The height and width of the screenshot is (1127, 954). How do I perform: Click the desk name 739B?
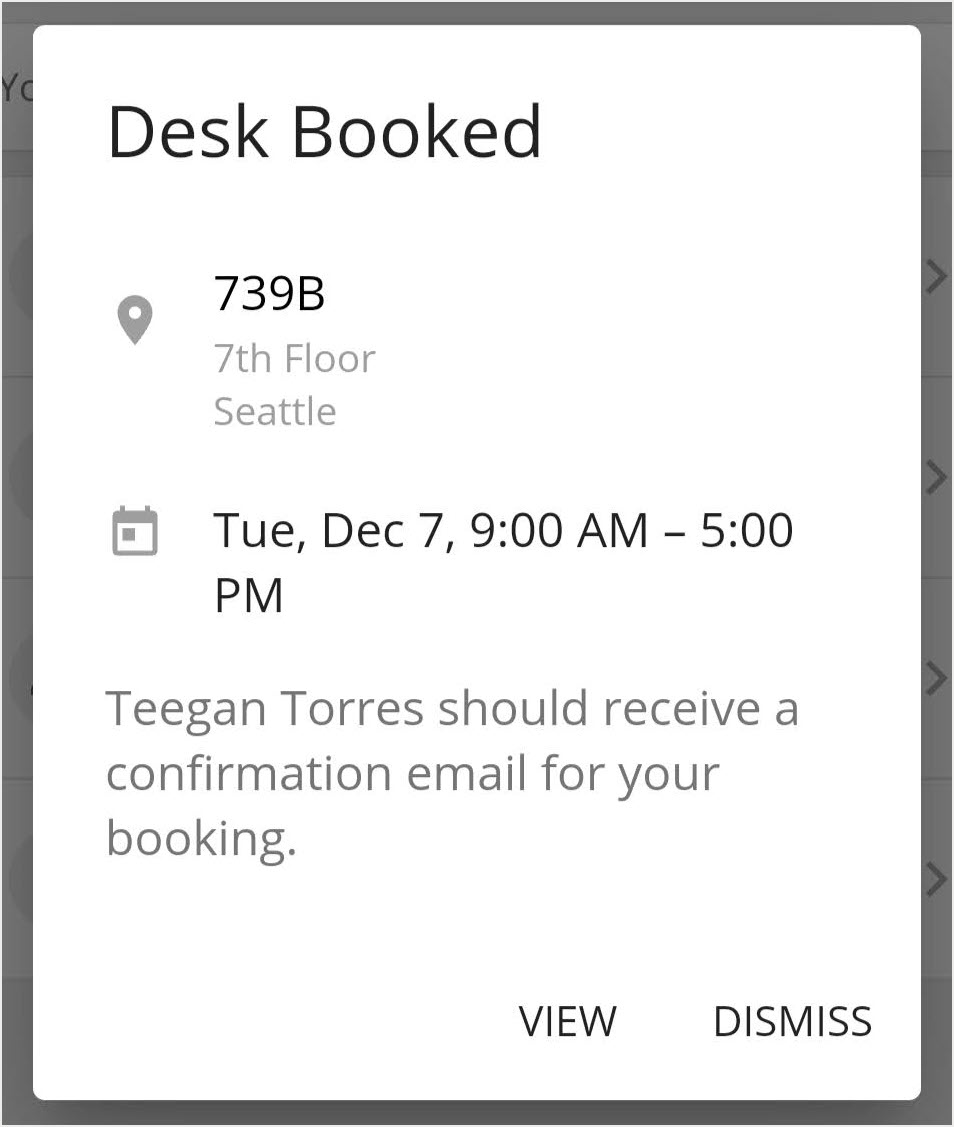(271, 294)
